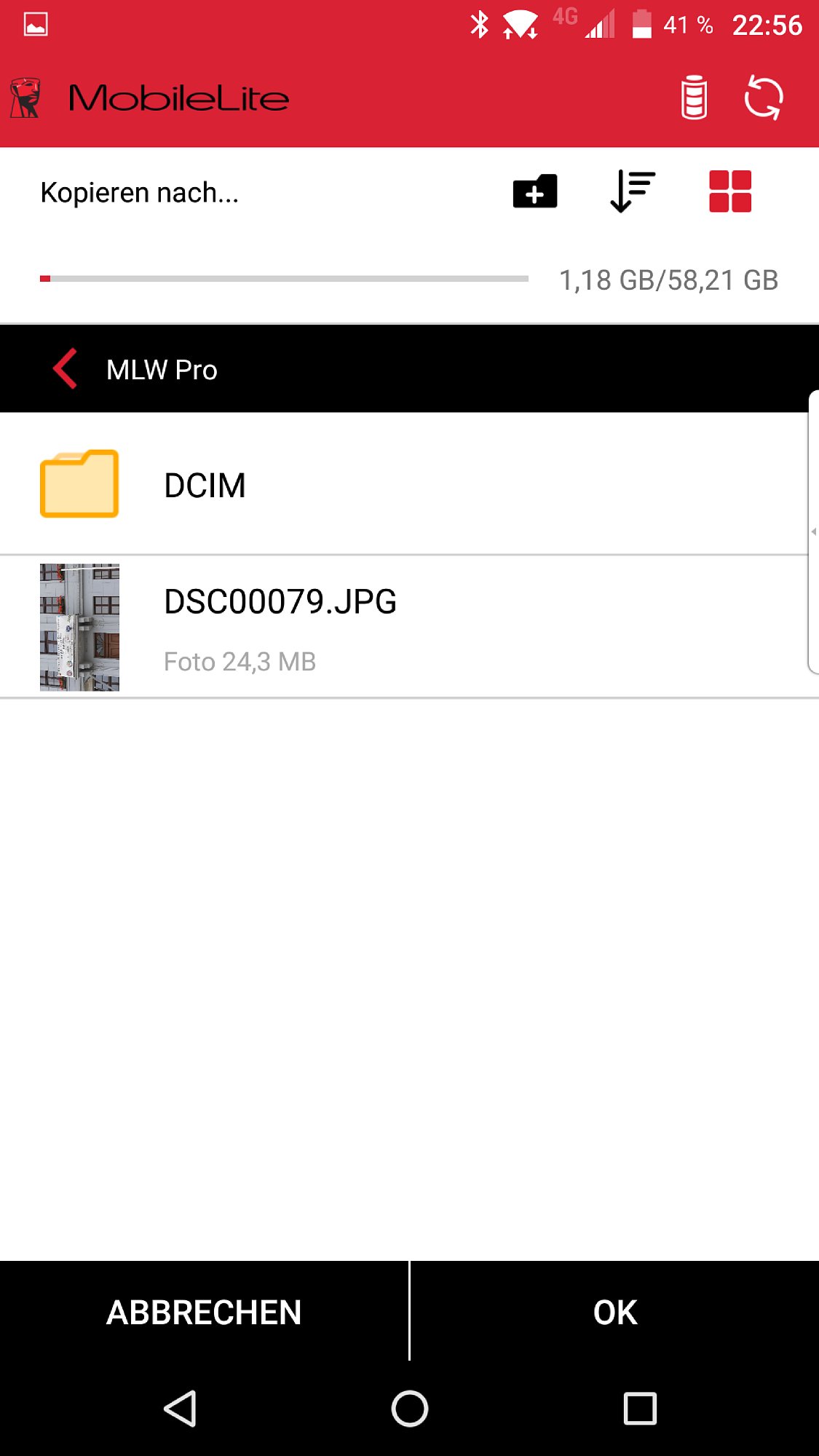
Task: Create a new folder
Action: point(535,191)
